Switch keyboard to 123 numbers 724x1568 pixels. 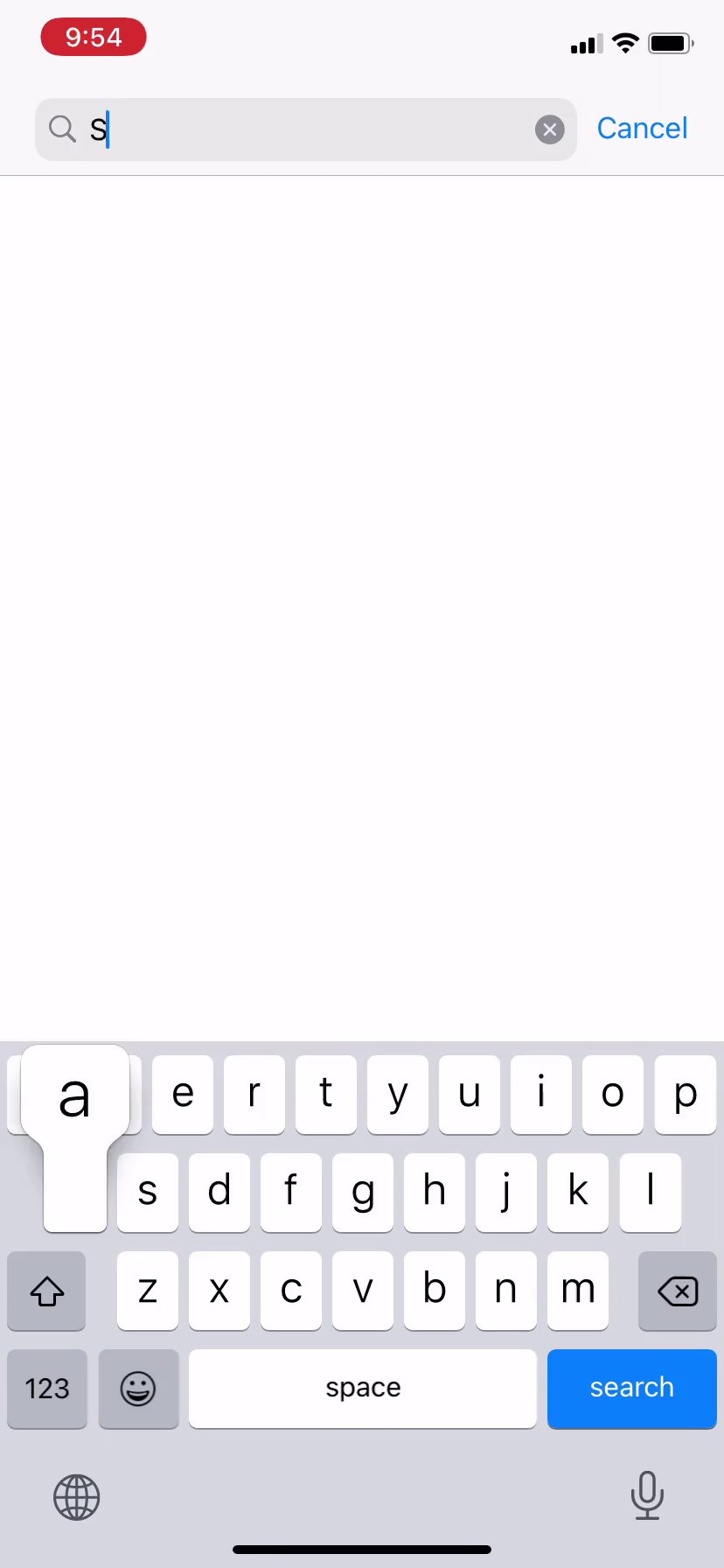pos(46,1388)
